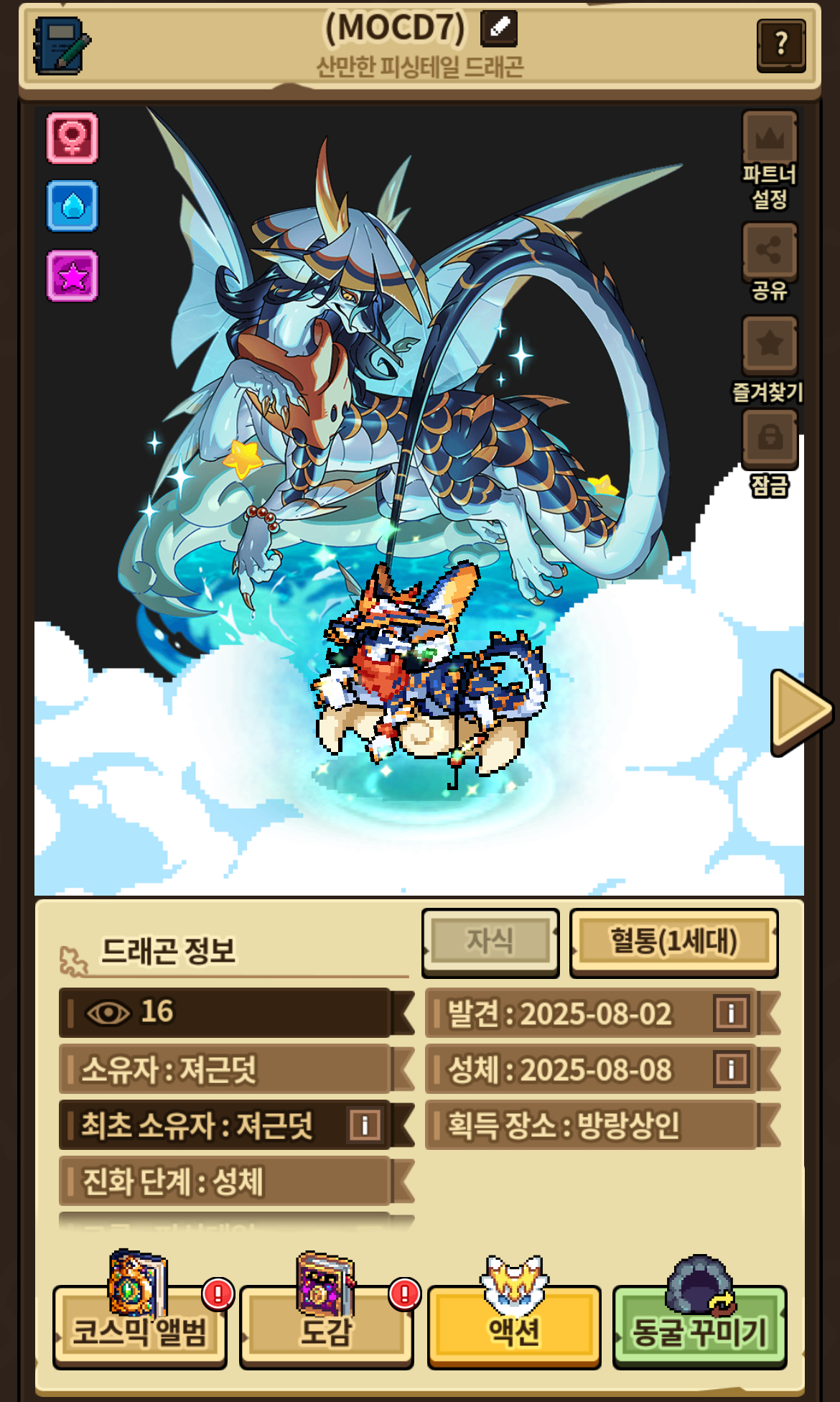Screen dimensions: 840x1402
Task: Tap the female gender icon
Action: point(73,138)
